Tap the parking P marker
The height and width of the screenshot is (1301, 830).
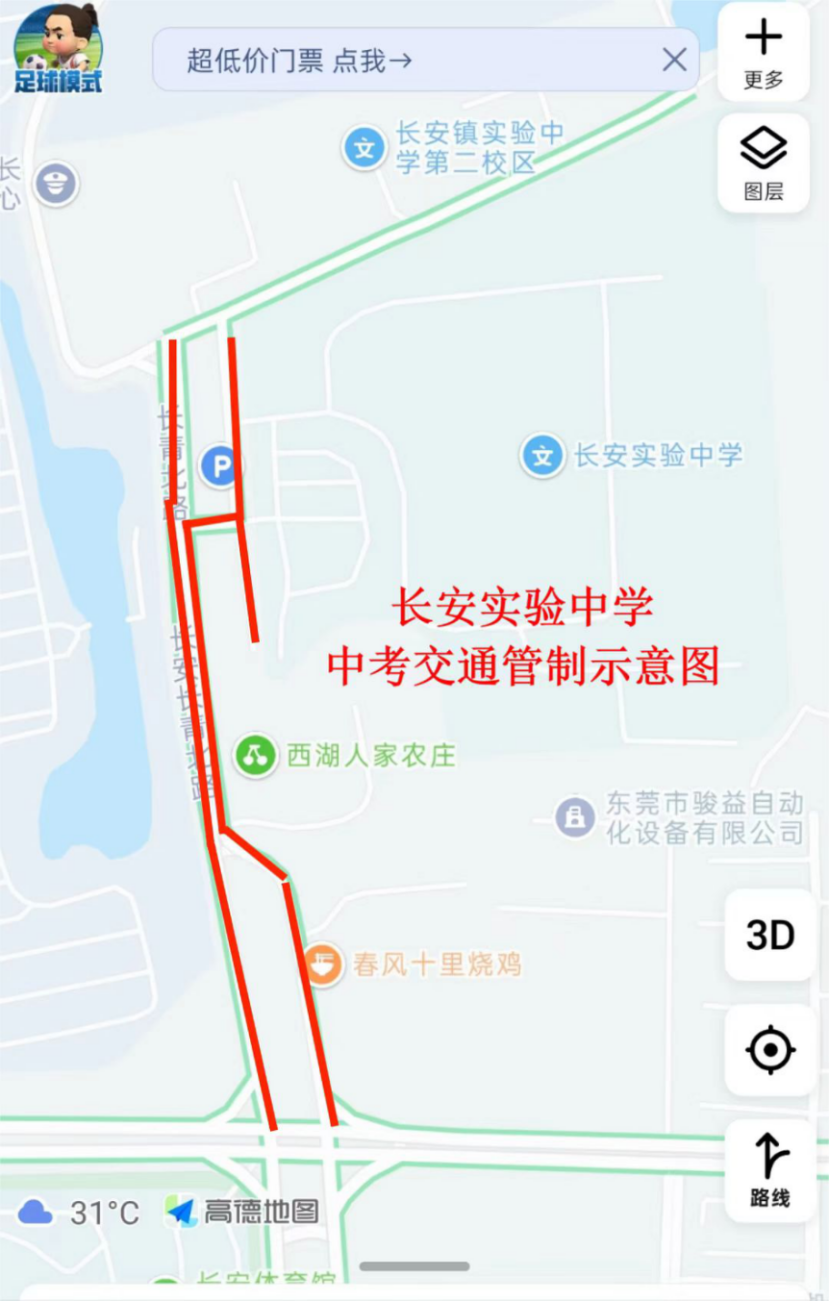coord(219,465)
